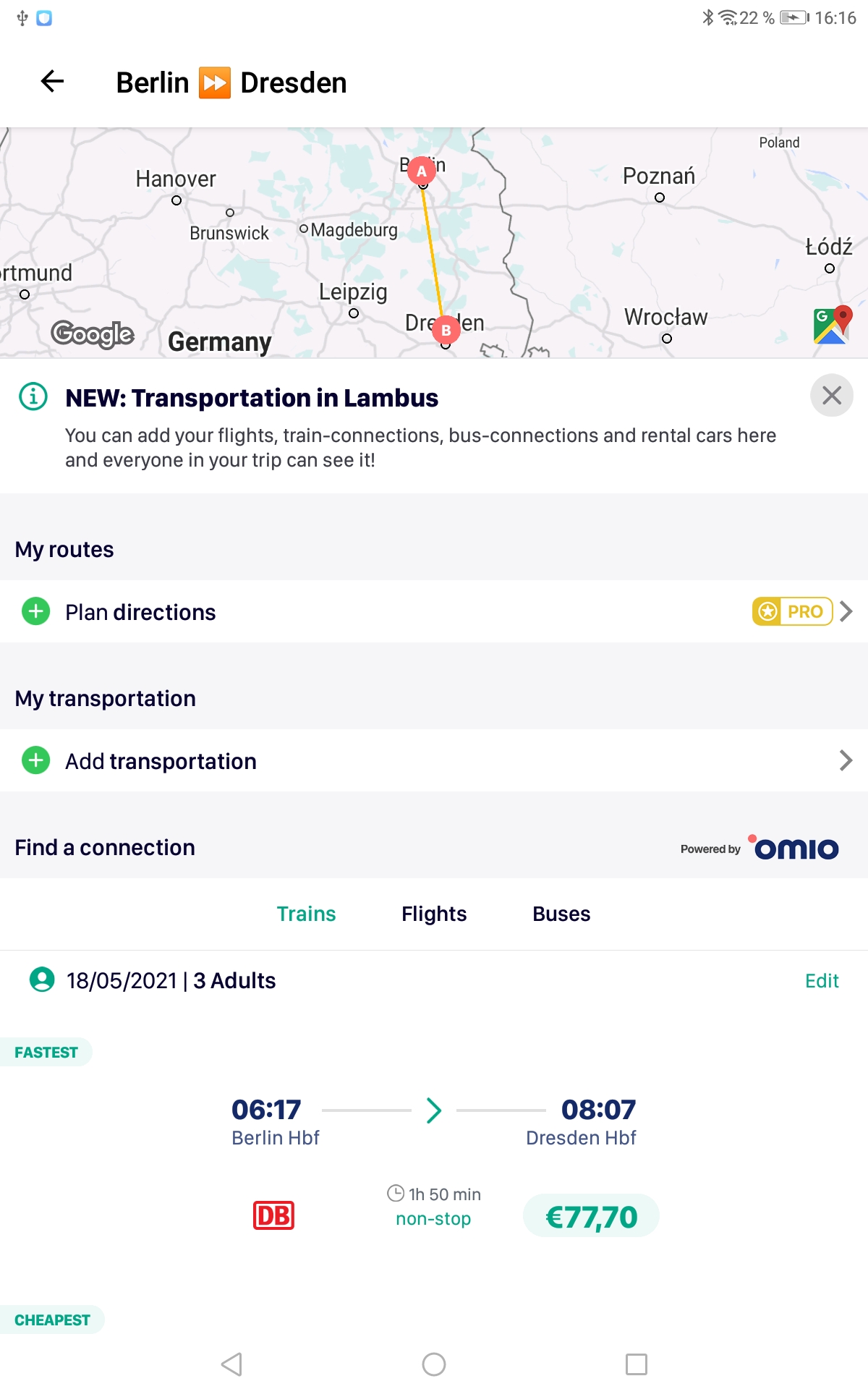Viewport: 868px width, 1389px height.
Task: Open the system recent apps view
Action: click(637, 1364)
